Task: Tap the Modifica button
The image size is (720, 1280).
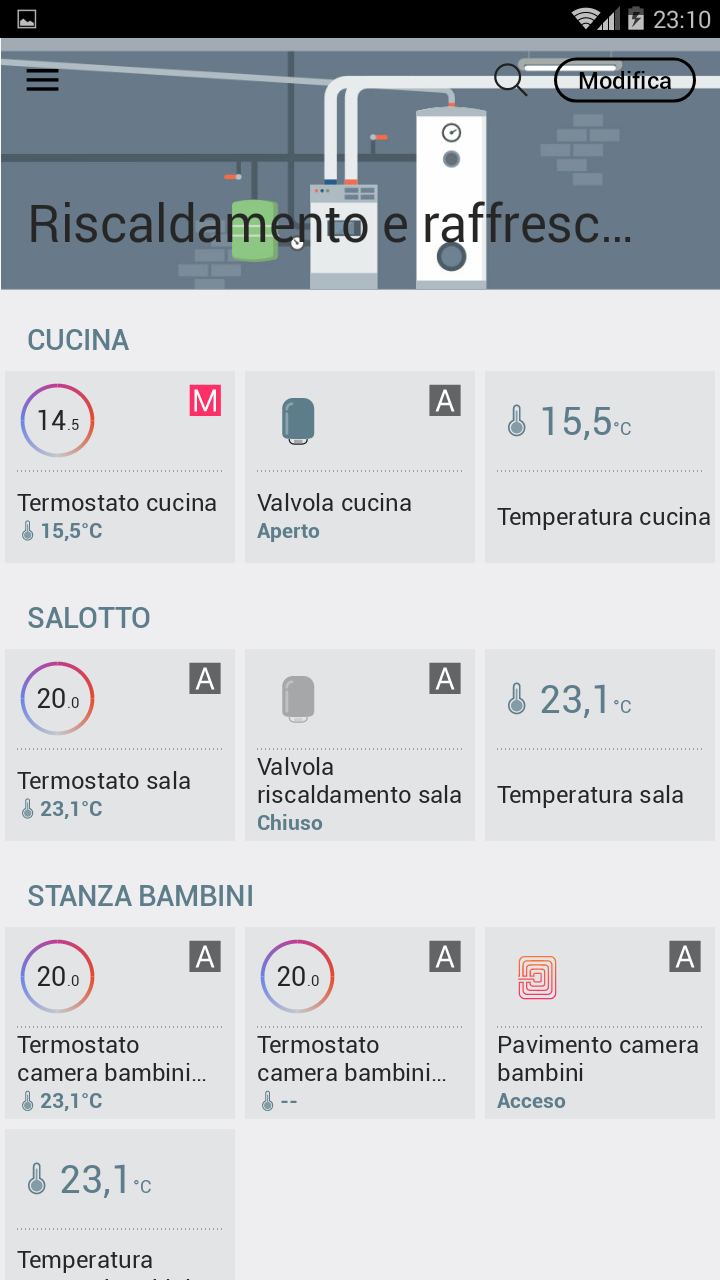Action: pyautogui.click(x=625, y=80)
